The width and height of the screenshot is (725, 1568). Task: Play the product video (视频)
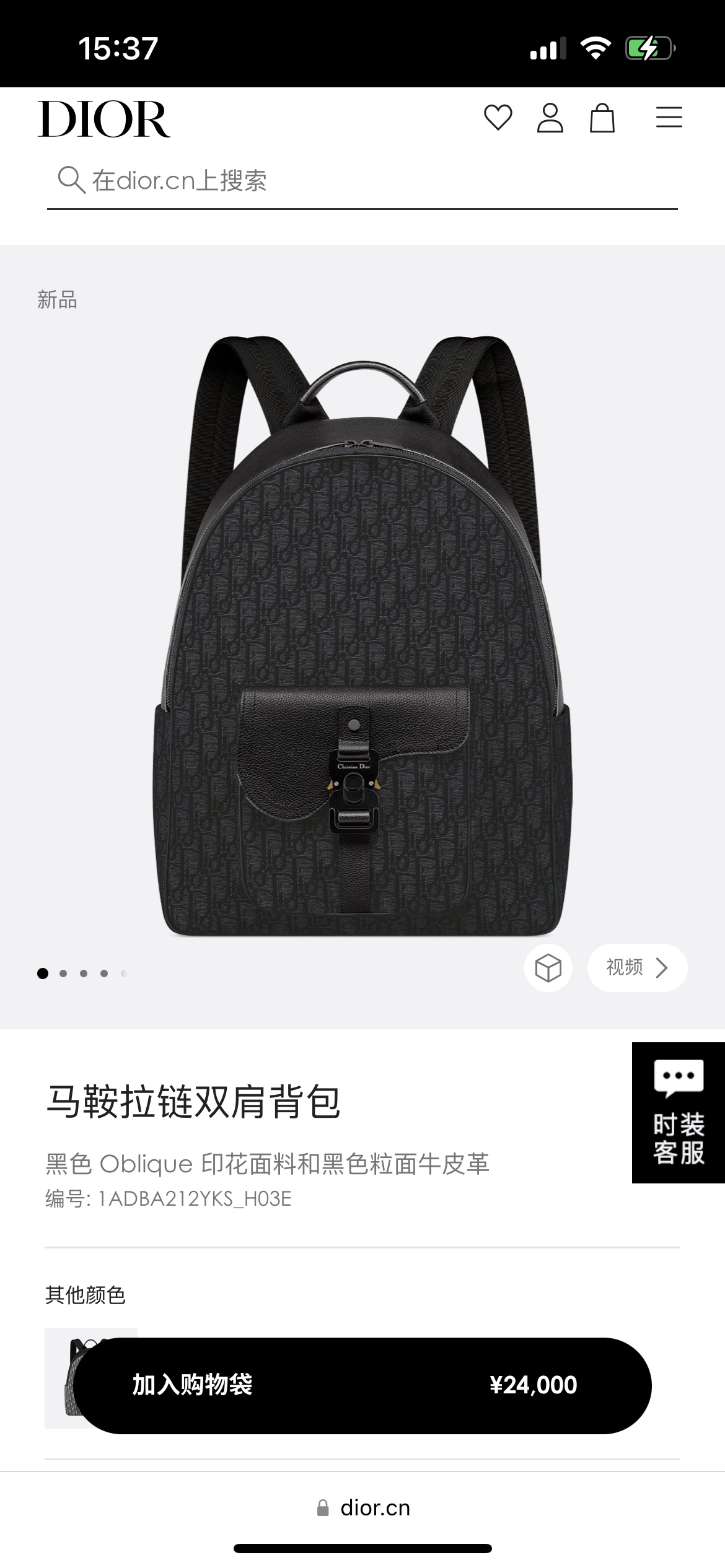click(636, 967)
